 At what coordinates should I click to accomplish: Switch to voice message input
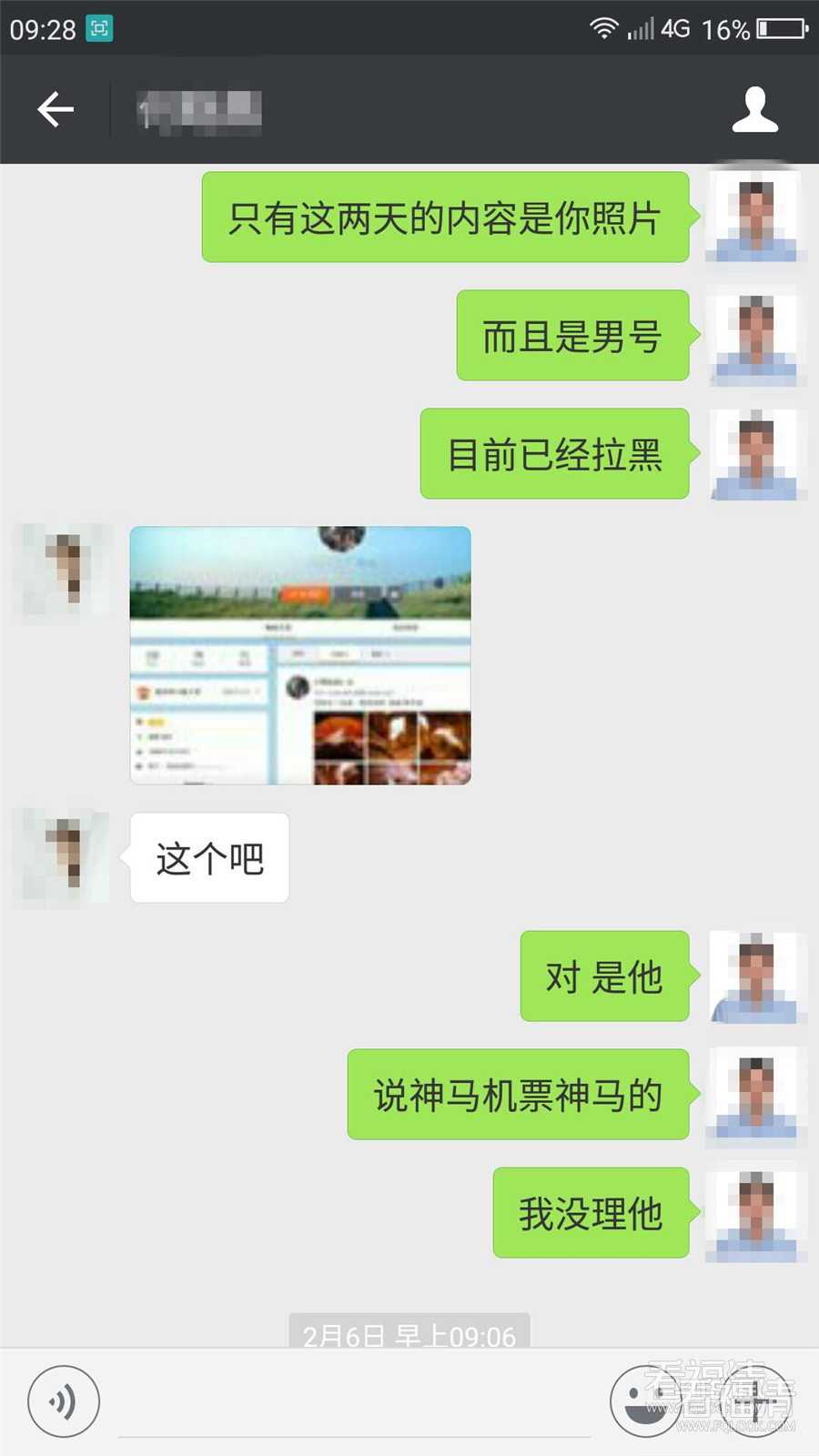pyautogui.click(x=63, y=1401)
